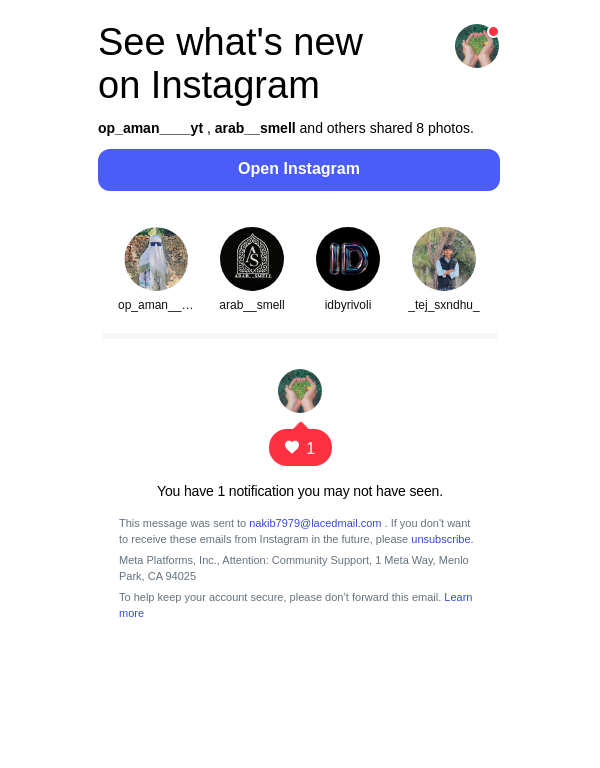The height and width of the screenshot is (768, 600).
Task: View arab__smell profile
Action: tap(252, 259)
